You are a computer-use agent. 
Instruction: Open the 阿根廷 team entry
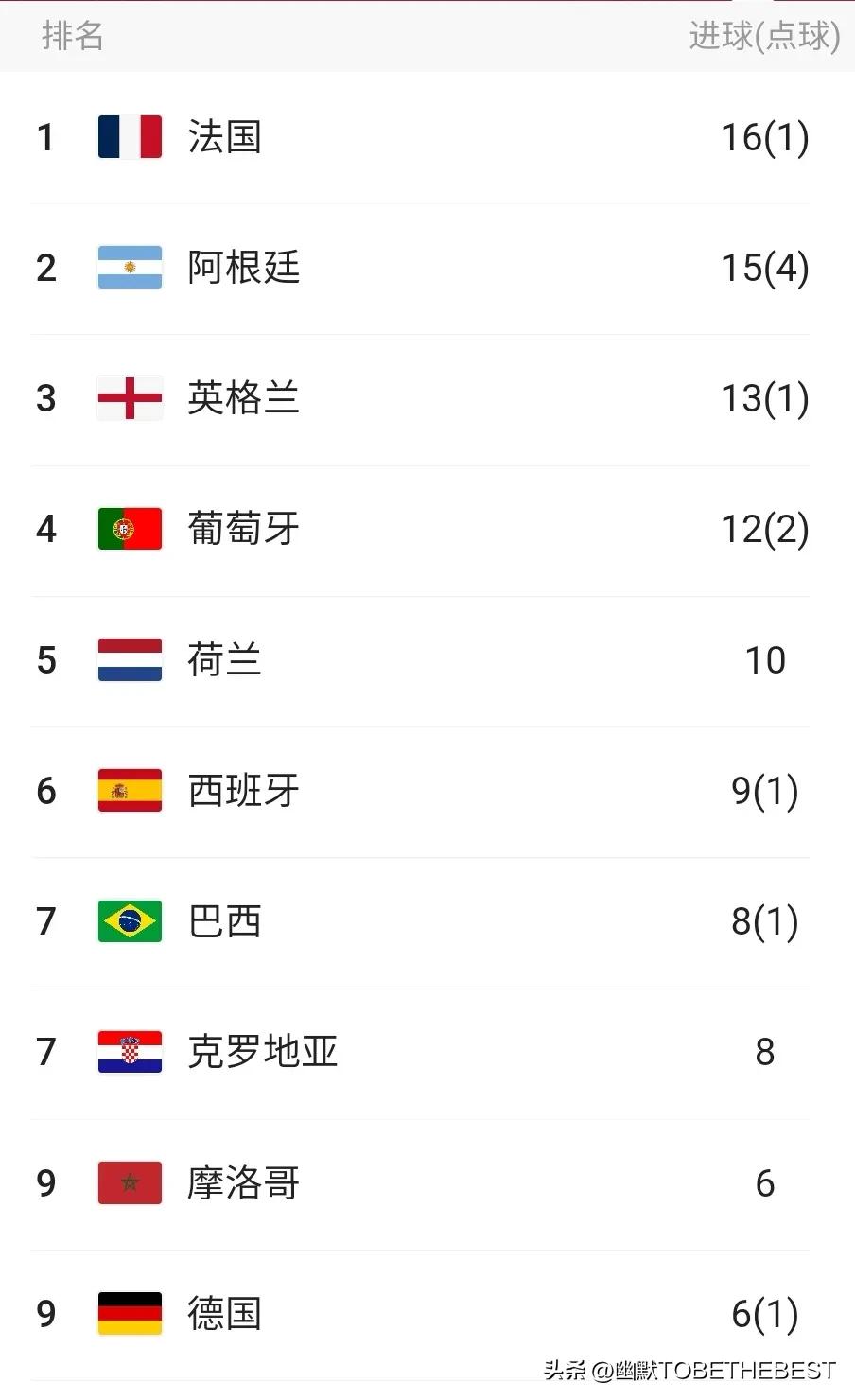[243, 268]
